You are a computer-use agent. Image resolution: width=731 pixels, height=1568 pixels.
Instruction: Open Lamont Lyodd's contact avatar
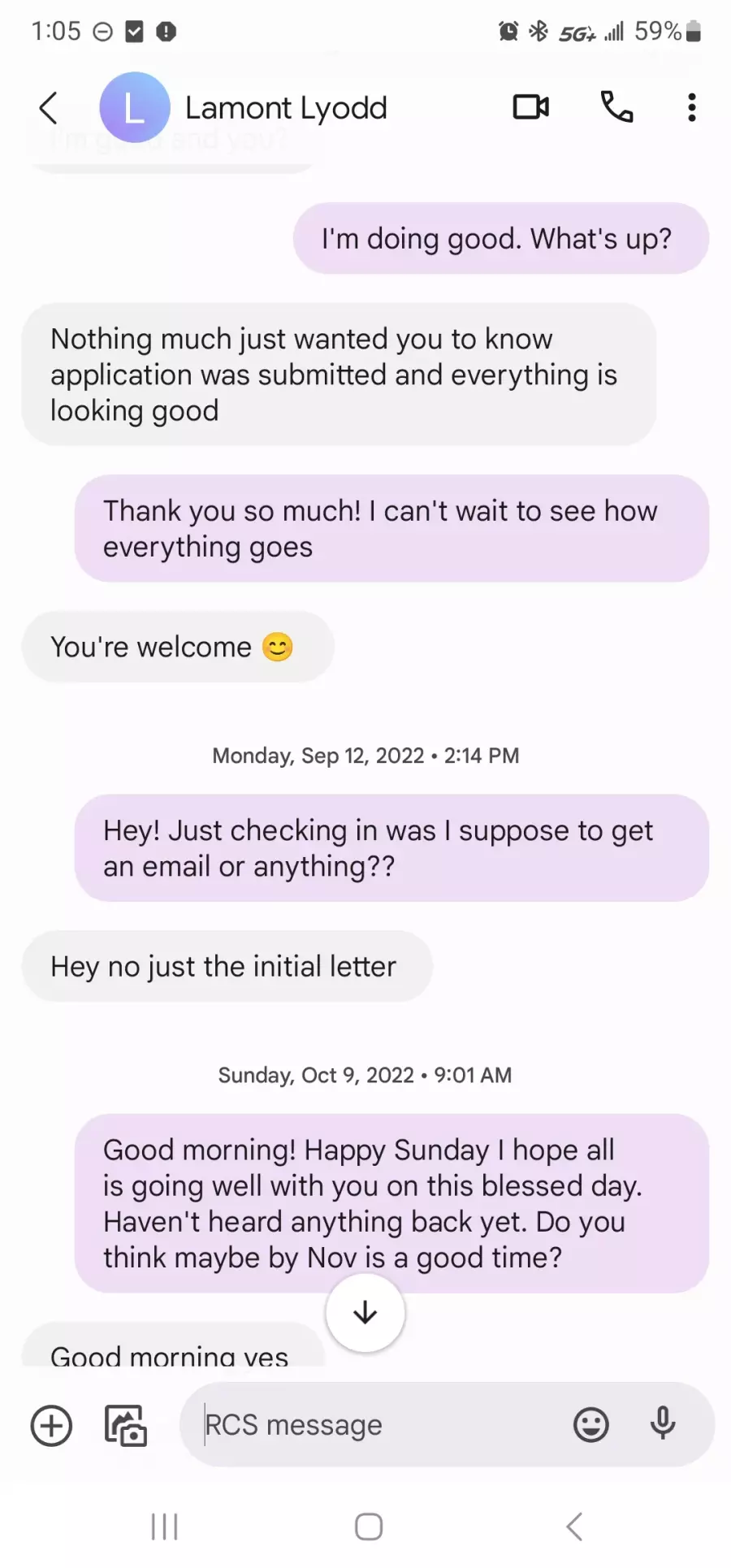pyautogui.click(x=135, y=107)
